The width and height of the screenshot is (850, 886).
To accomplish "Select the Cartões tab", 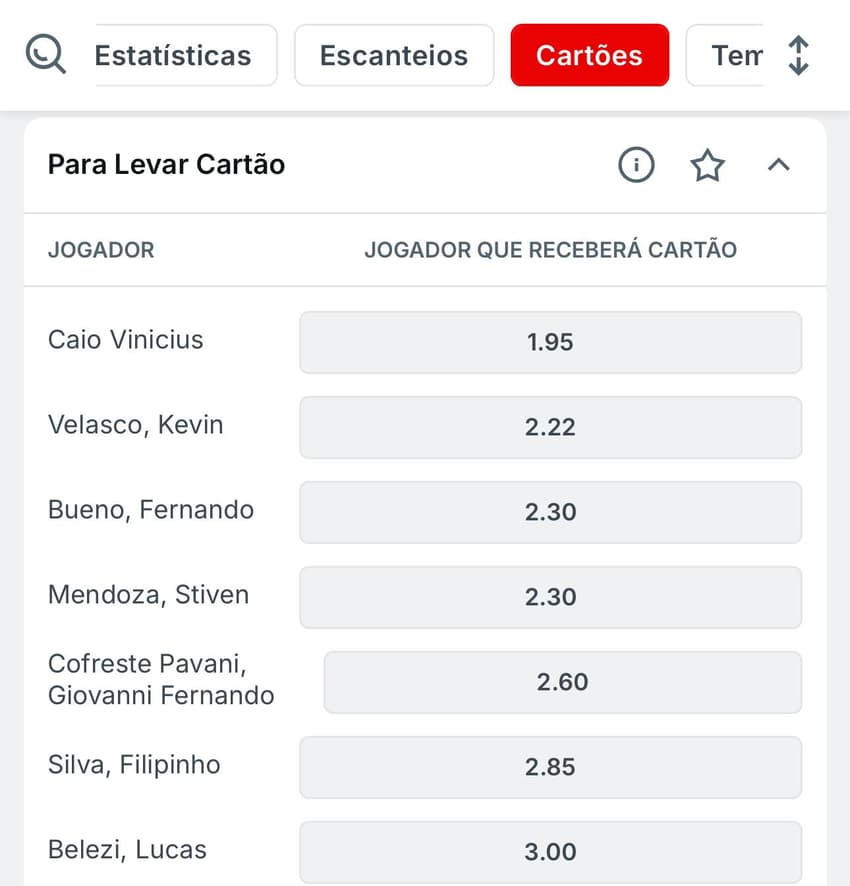I will tap(589, 55).
